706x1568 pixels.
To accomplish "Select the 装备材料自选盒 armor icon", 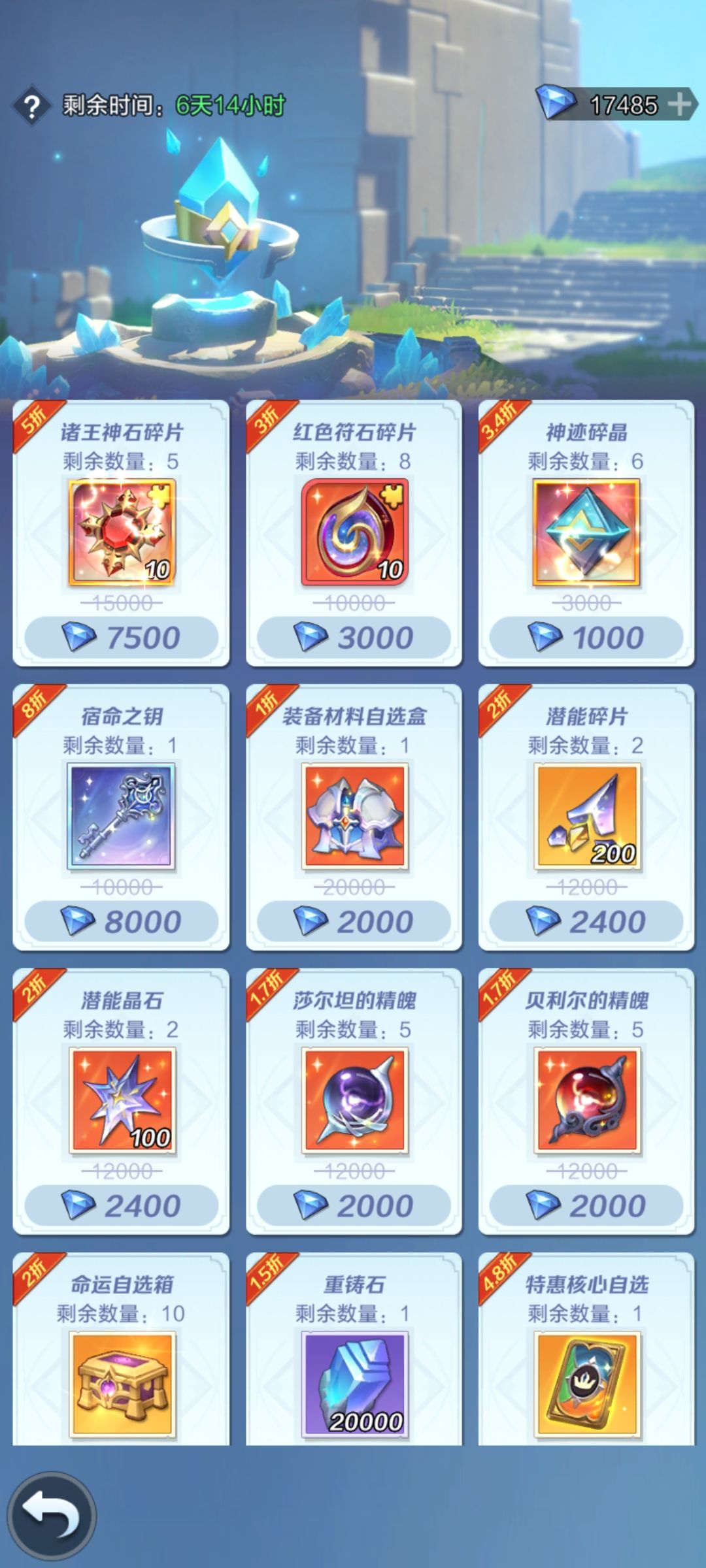I will coord(352,817).
